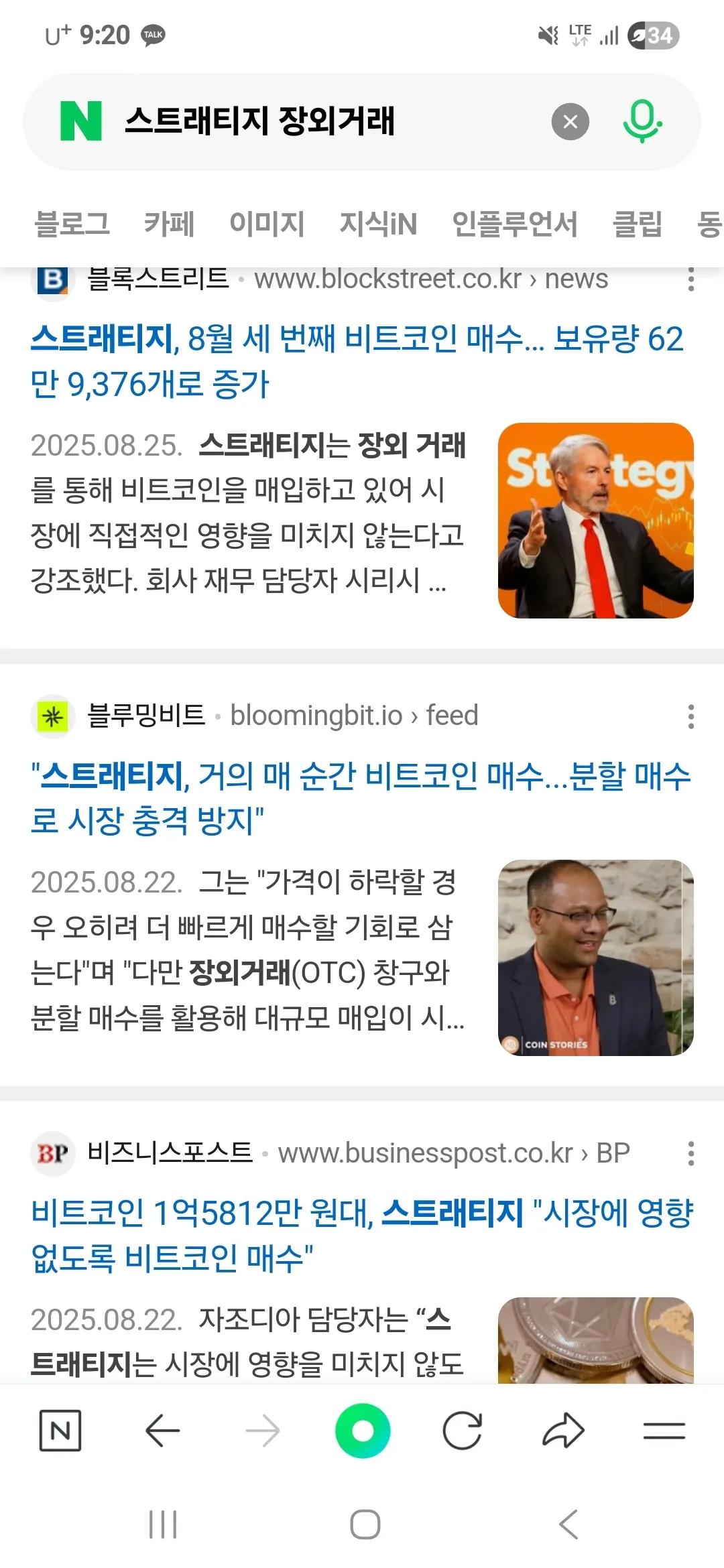Clear the search query text
The height and width of the screenshot is (1568, 724).
(570, 122)
